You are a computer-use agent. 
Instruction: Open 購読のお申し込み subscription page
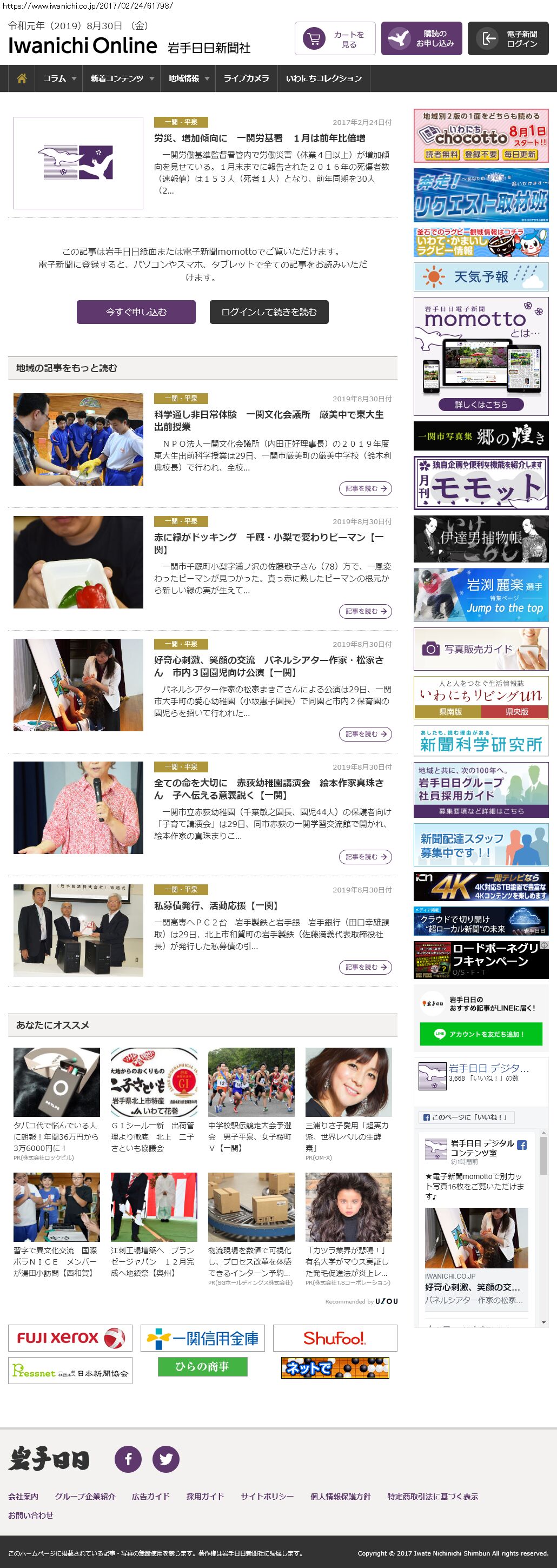point(421,39)
